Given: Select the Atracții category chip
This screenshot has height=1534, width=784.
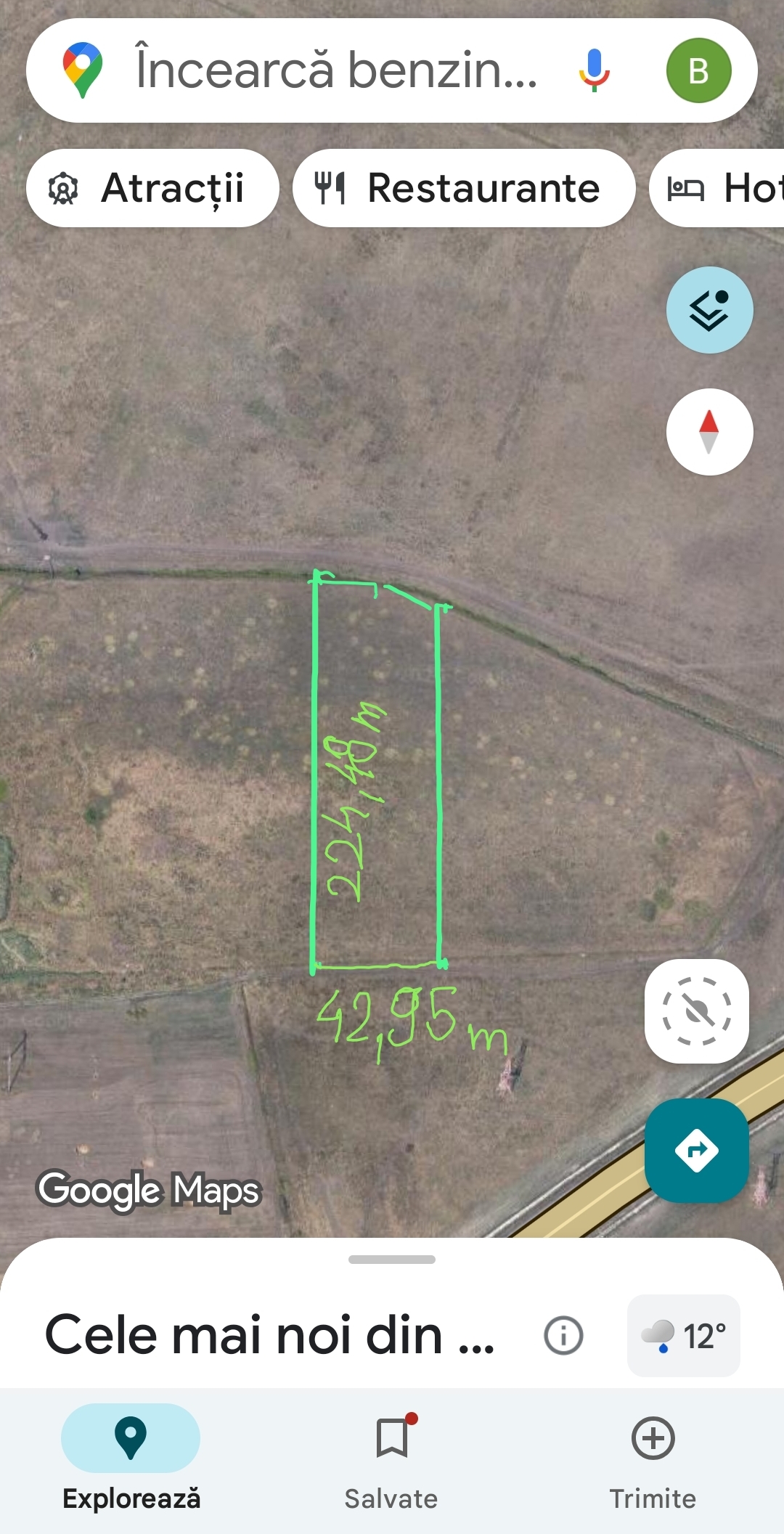Looking at the screenshot, I should (152, 188).
